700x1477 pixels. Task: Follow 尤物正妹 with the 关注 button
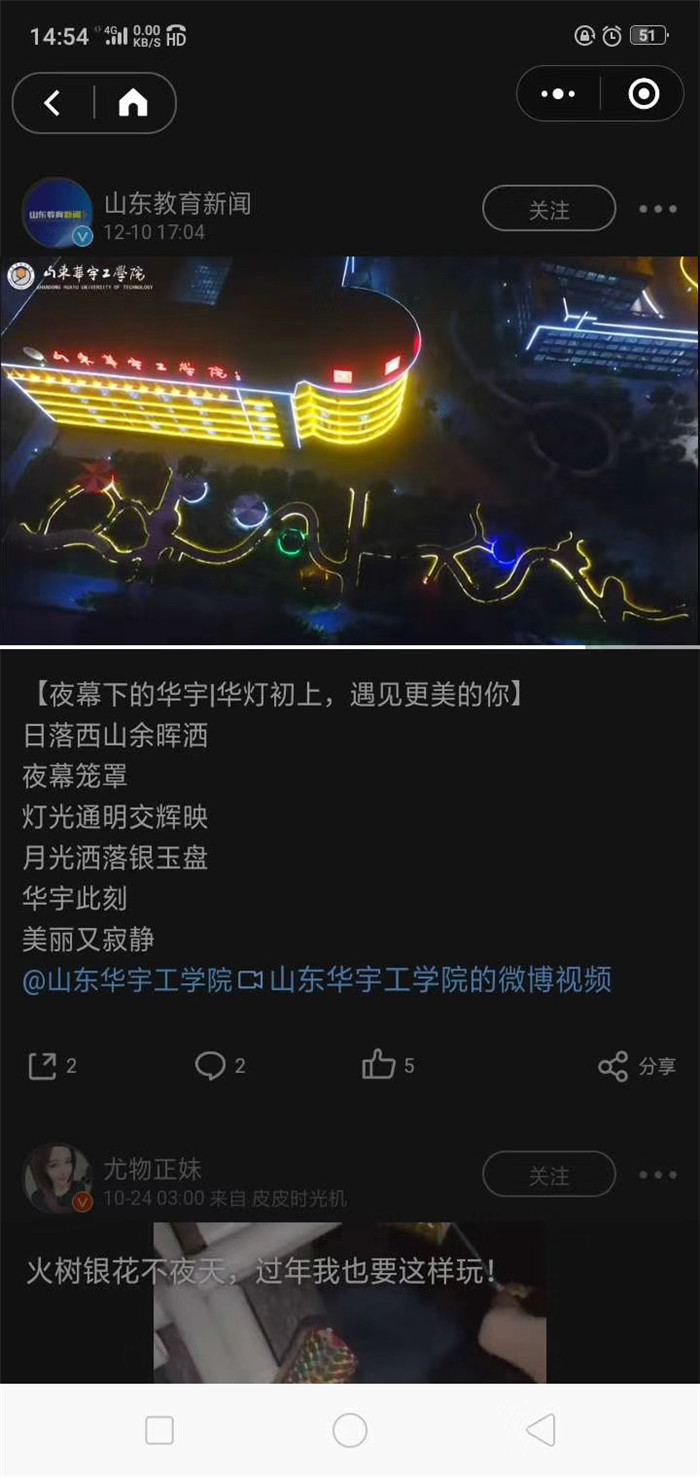(x=549, y=1175)
